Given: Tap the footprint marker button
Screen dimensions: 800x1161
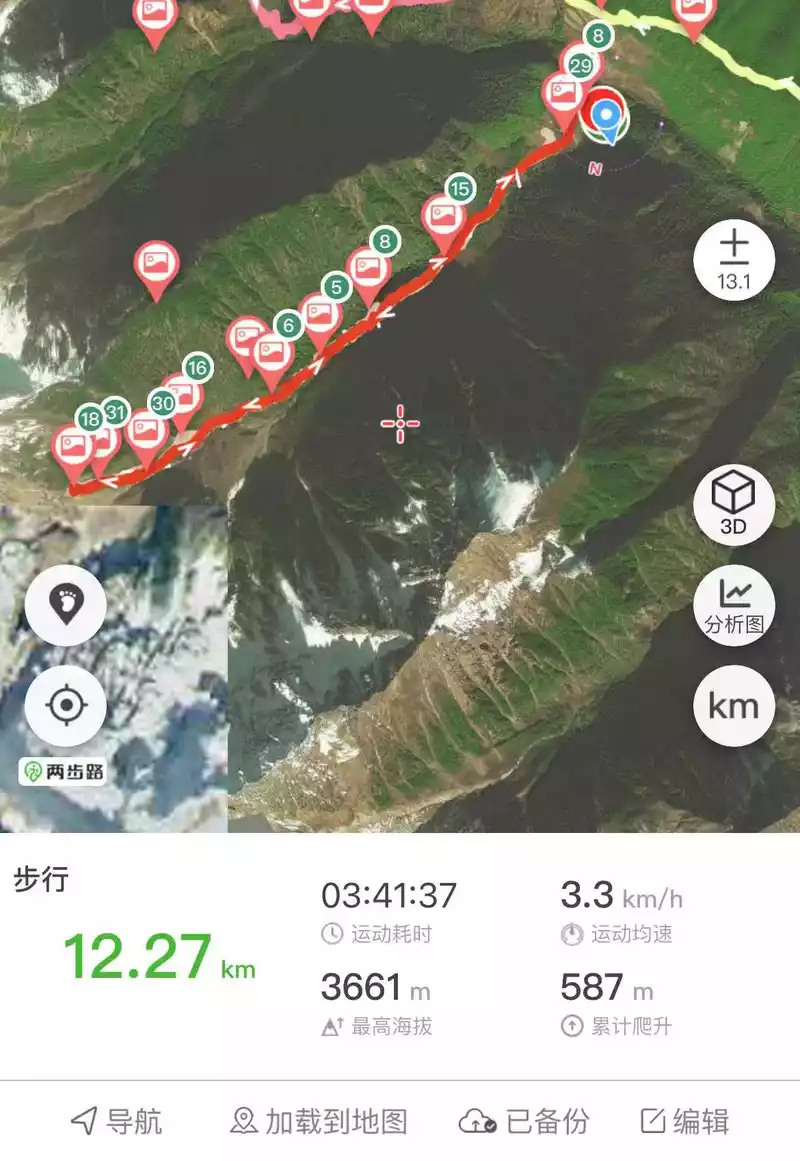Looking at the screenshot, I should tap(66, 605).
